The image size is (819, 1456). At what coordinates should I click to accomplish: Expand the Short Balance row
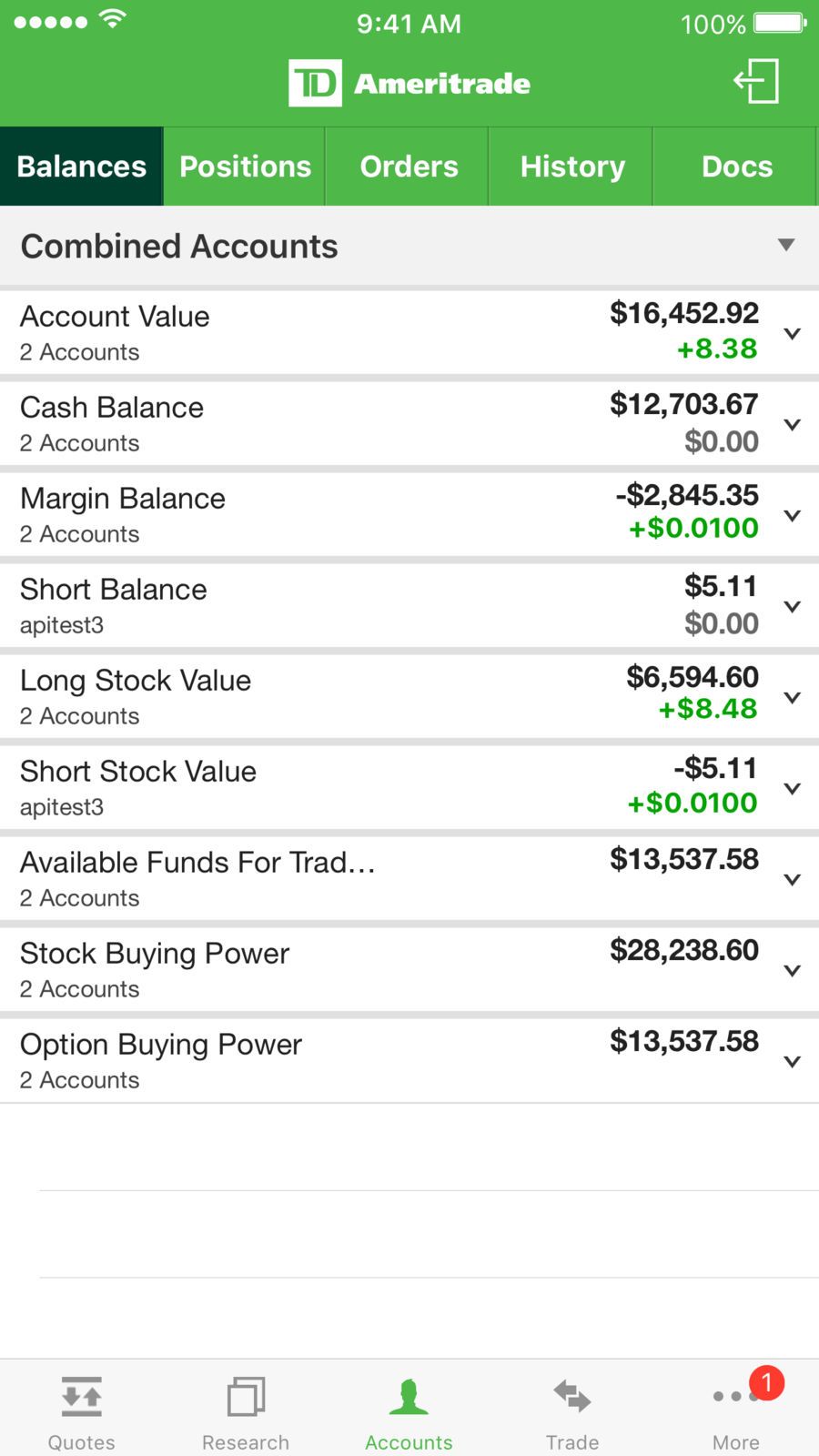click(792, 606)
